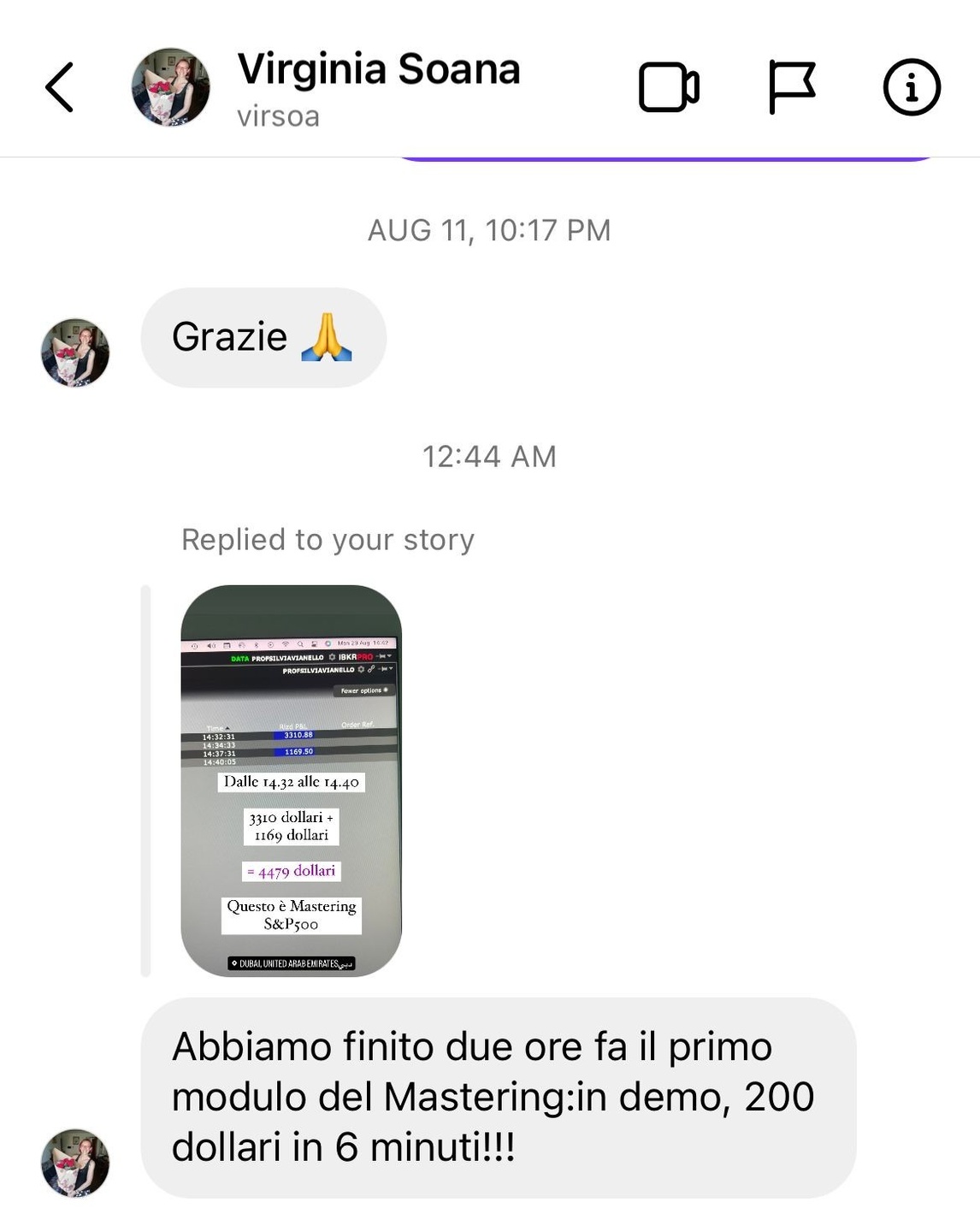Tap the avatar beside the Grazie message
980x1232 pixels.
click(x=75, y=352)
